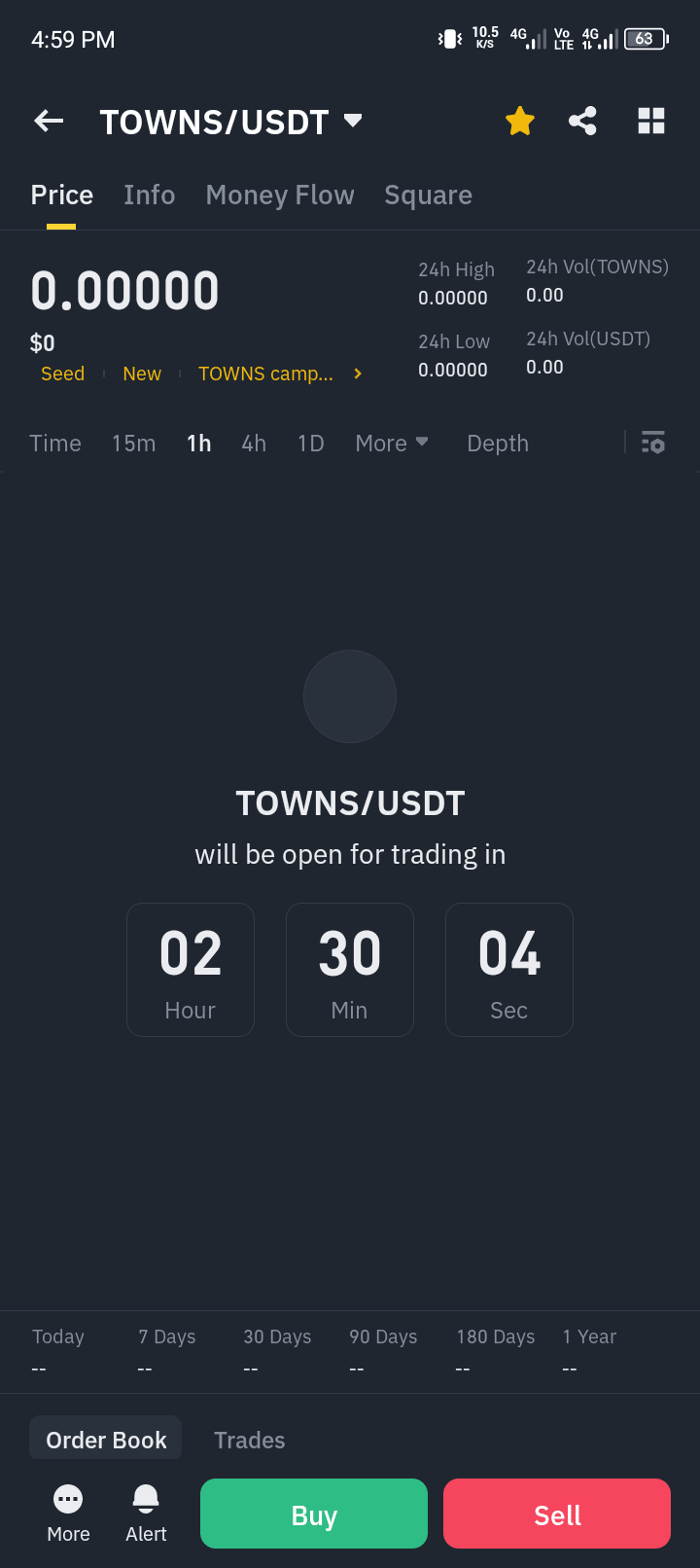The width and height of the screenshot is (700, 1568).
Task: Set a price Alert
Action: [x=146, y=1513]
